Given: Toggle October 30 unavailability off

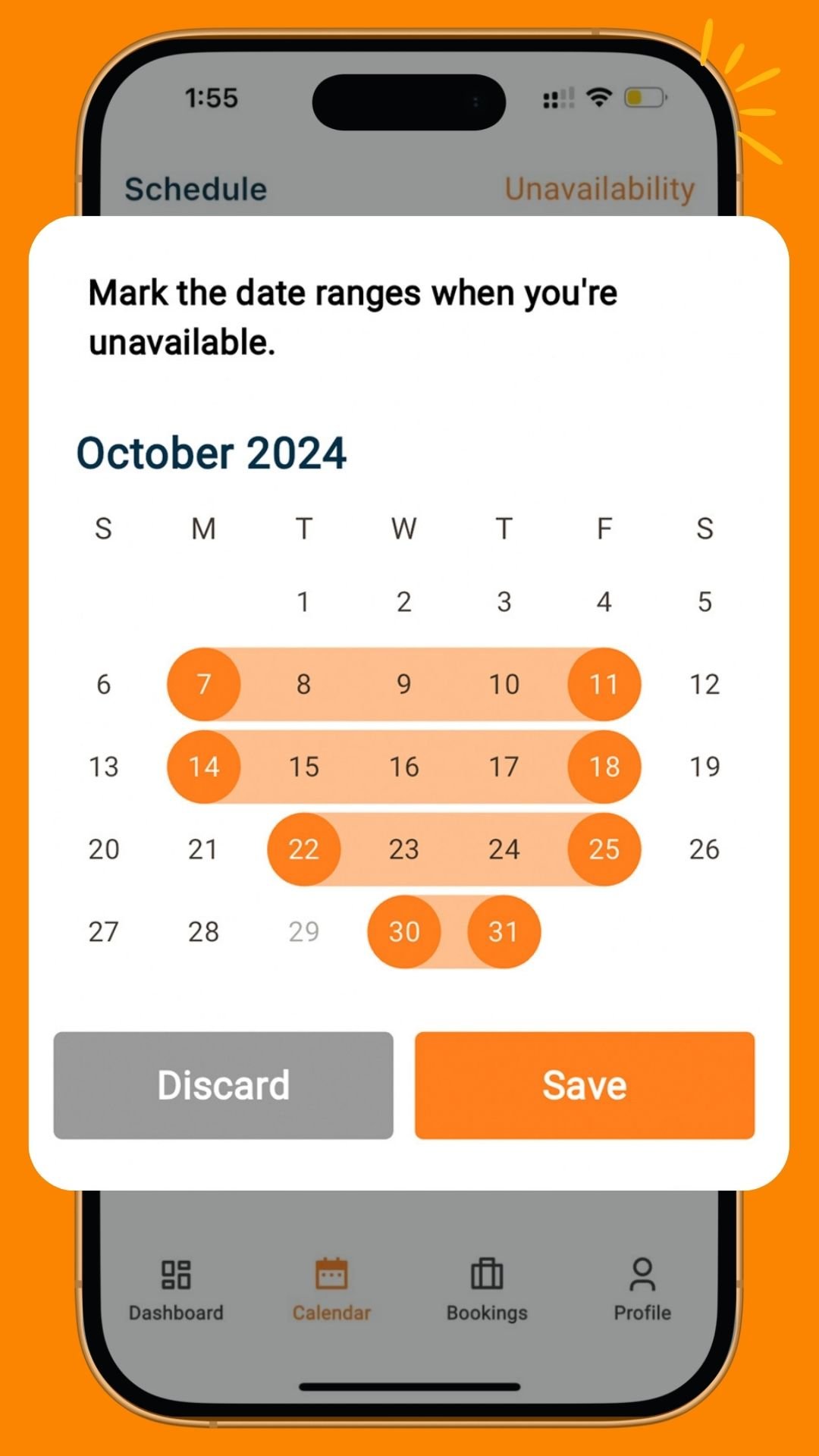Looking at the screenshot, I should (404, 932).
